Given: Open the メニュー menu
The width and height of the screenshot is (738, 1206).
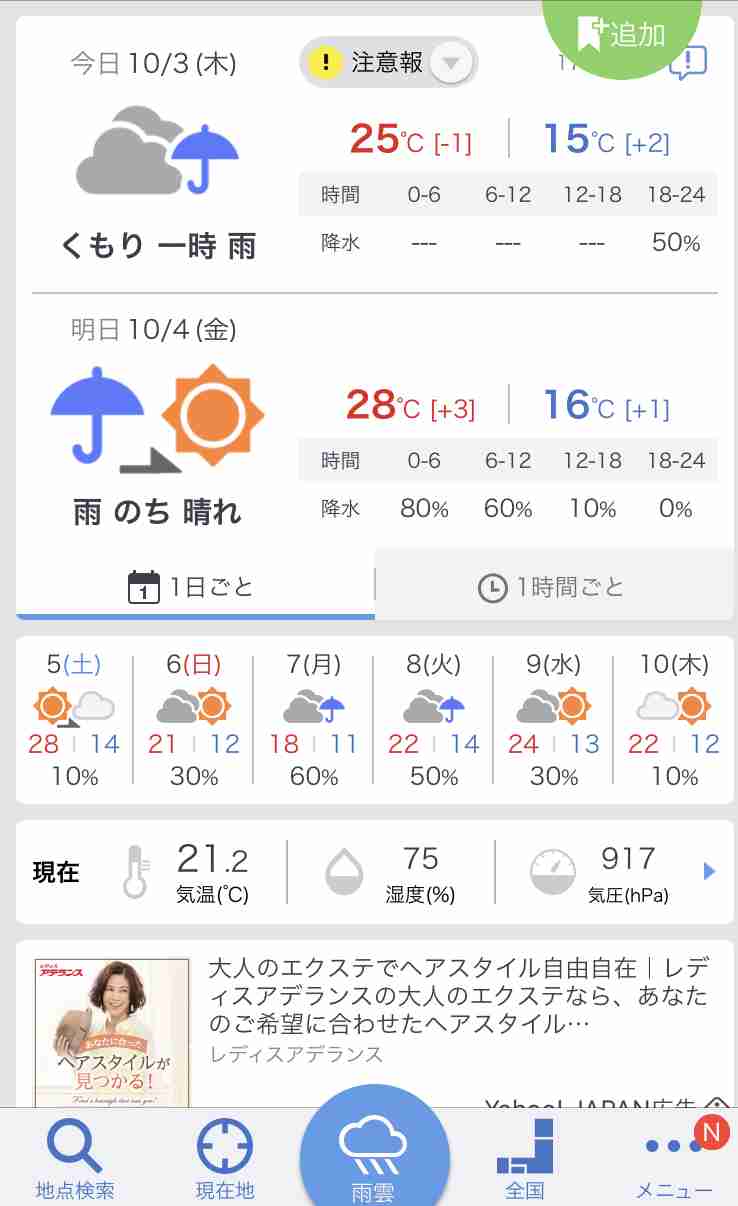Looking at the screenshot, I should coord(675,1160).
